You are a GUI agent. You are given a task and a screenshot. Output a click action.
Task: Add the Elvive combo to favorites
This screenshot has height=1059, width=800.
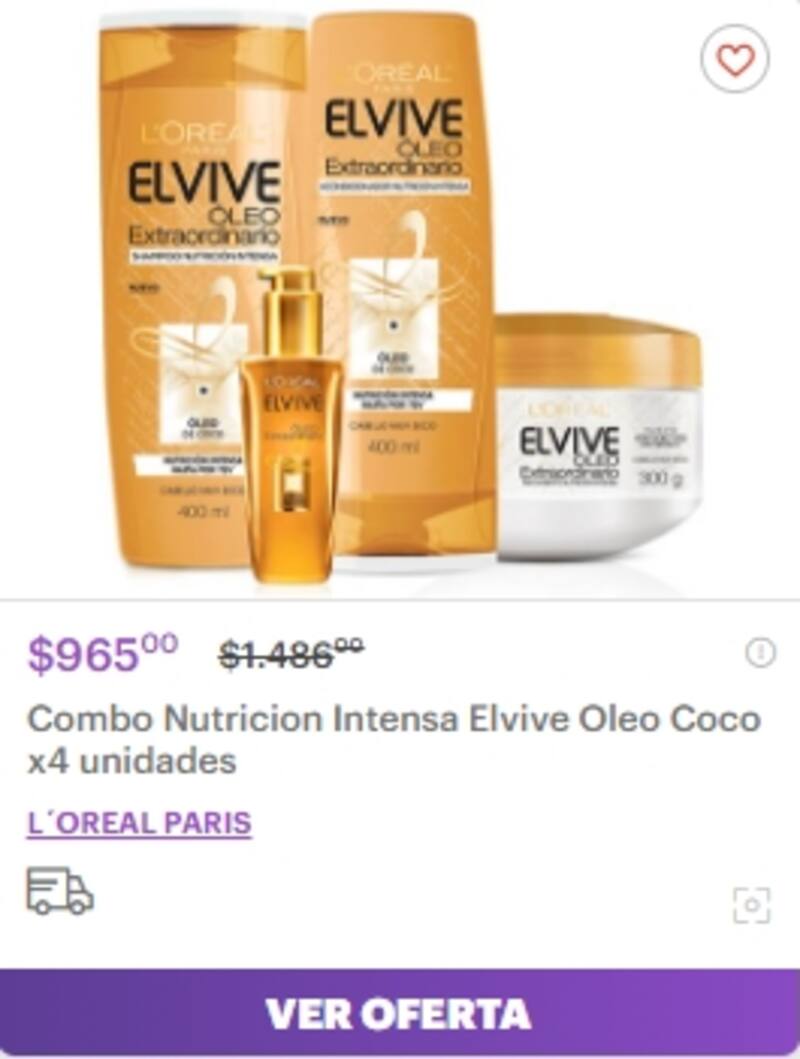point(735,60)
